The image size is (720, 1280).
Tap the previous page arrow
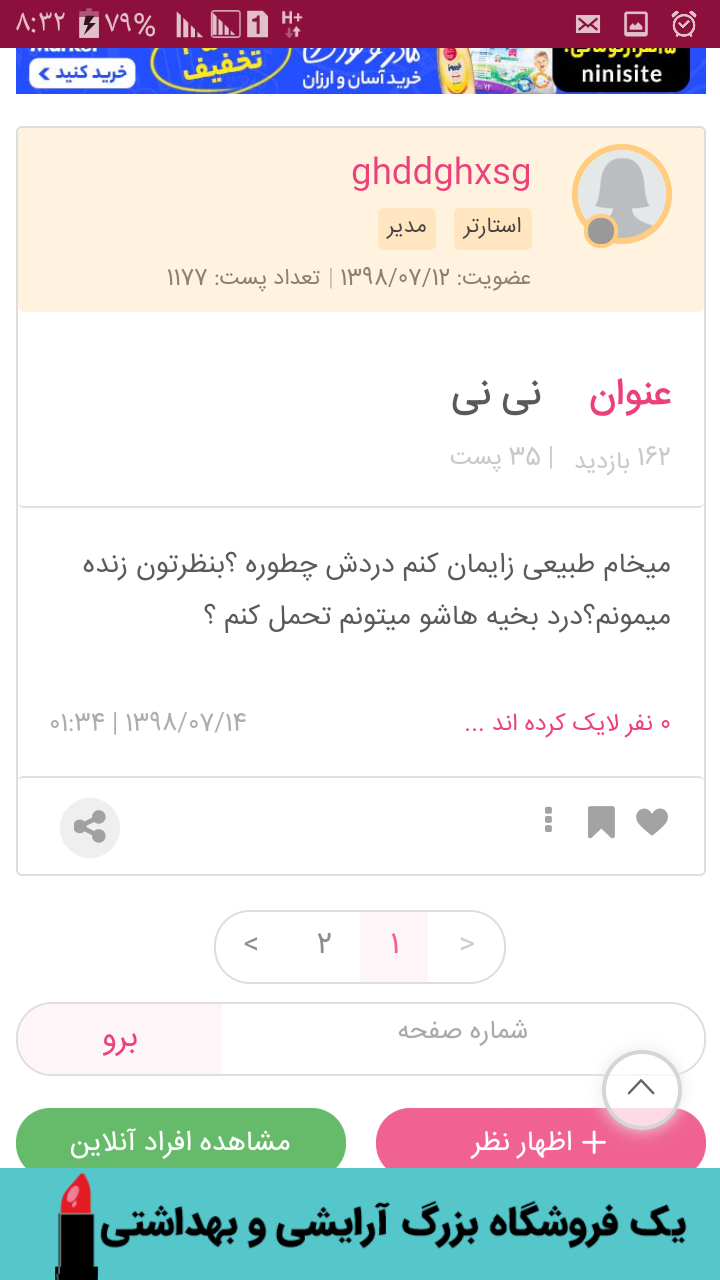(467, 945)
